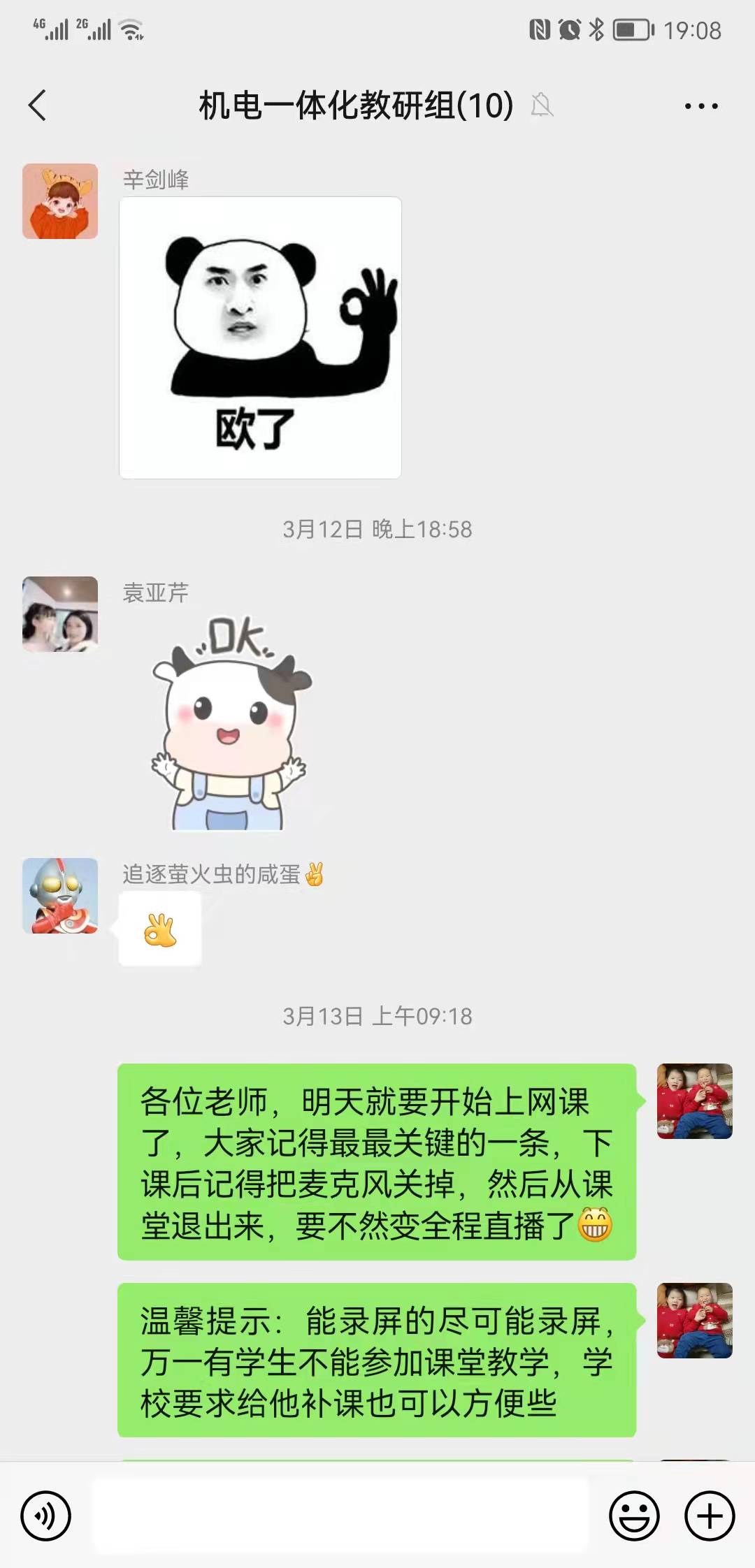This screenshot has height=1568, width=755.
Task: Open the 欧了 panda sticker
Action: (x=260, y=337)
